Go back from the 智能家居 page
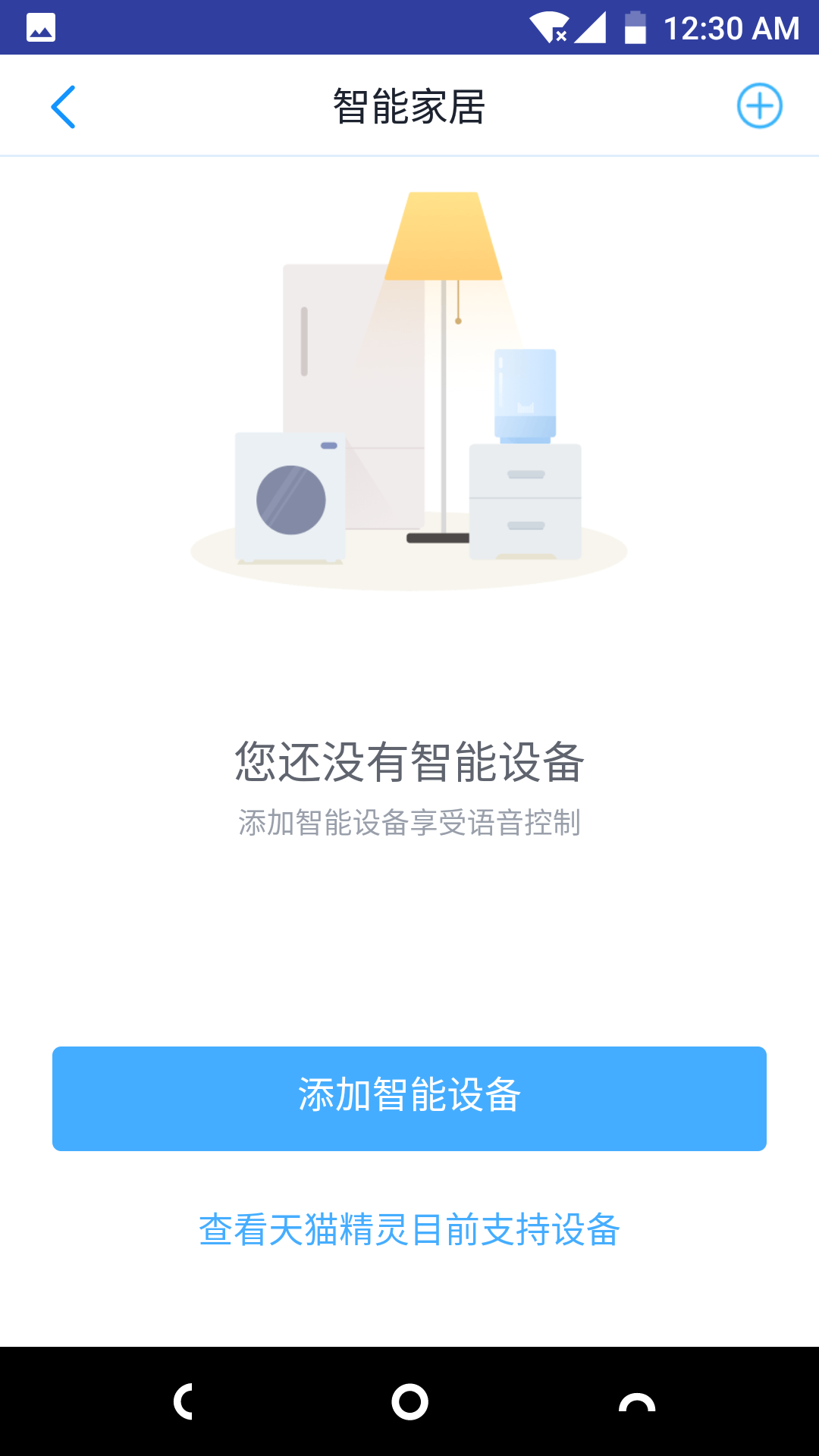819x1456 pixels. (63, 106)
